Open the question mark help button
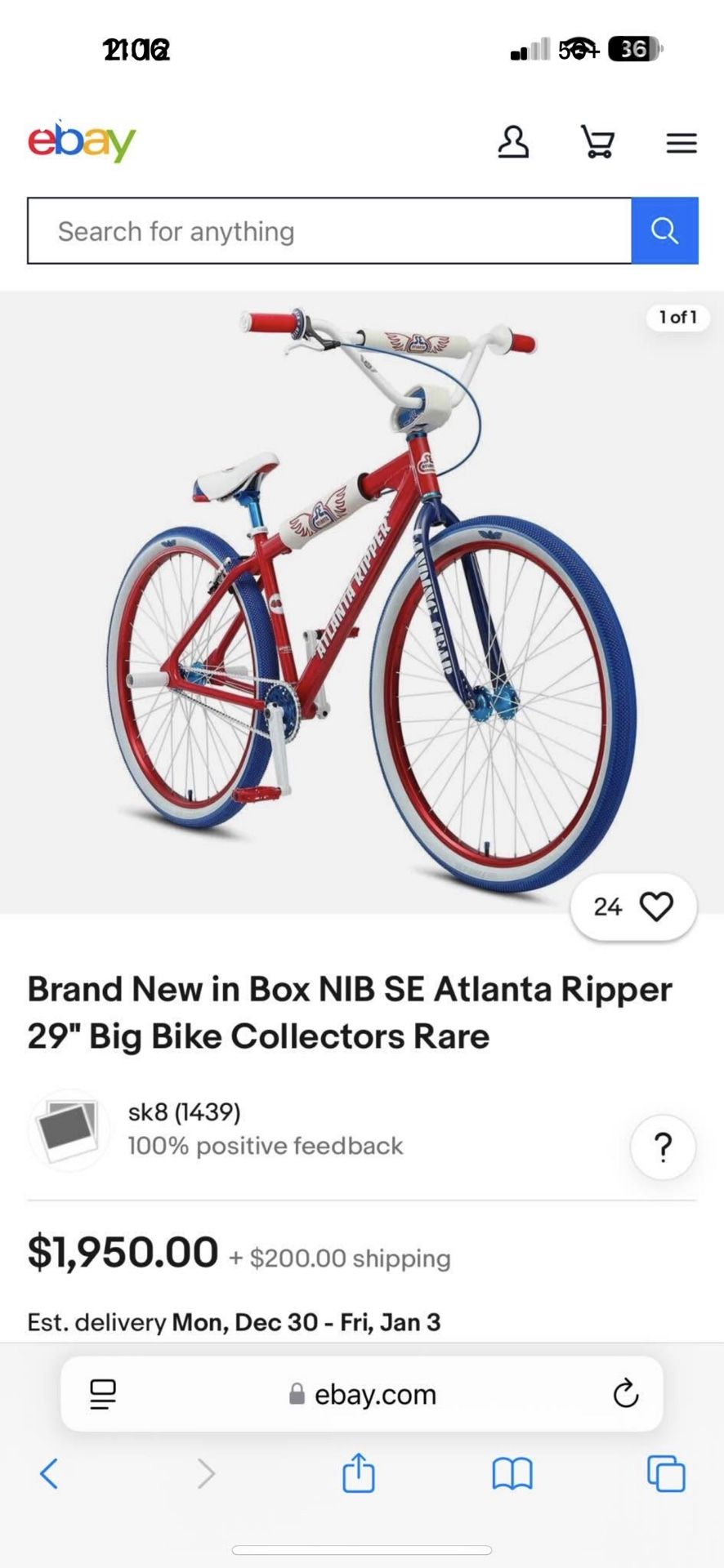The width and height of the screenshot is (724, 1568). tap(663, 1147)
